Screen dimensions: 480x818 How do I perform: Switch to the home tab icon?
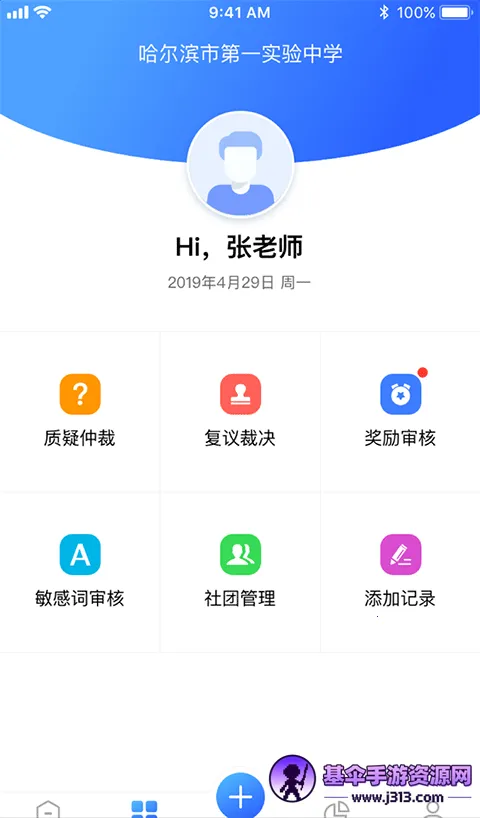48,809
